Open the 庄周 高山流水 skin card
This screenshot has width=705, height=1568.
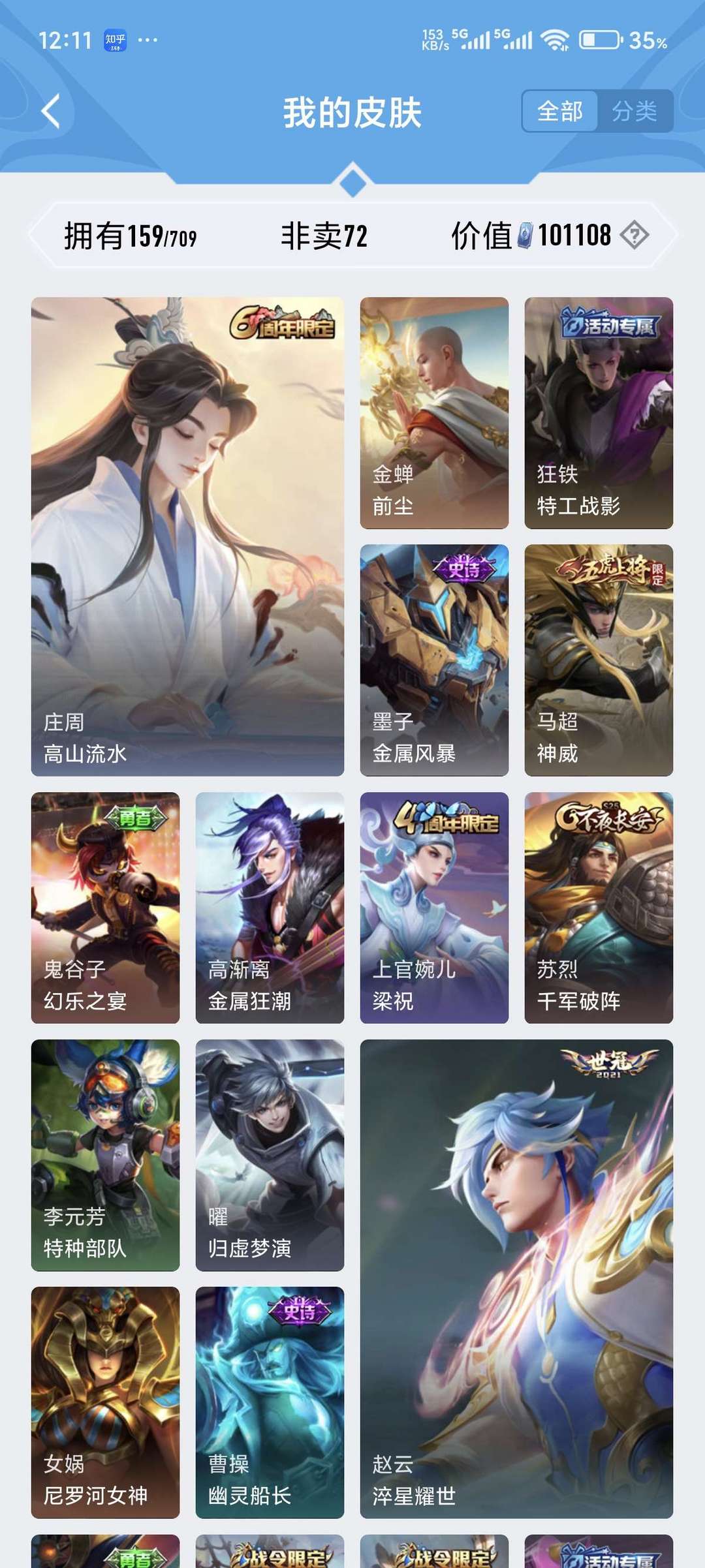(x=187, y=536)
